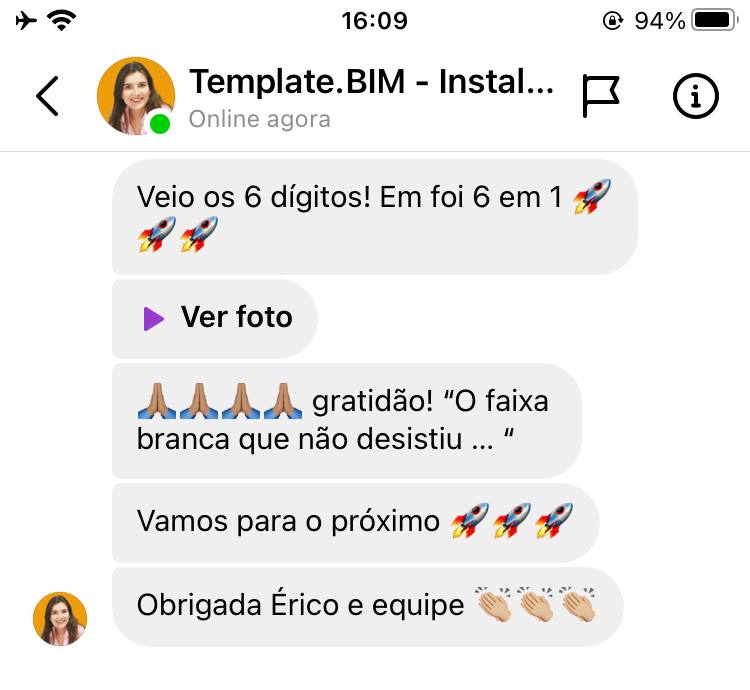Open Template.BIM profile picture in header
750x690 pixels.
pyautogui.click(x=135, y=96)
